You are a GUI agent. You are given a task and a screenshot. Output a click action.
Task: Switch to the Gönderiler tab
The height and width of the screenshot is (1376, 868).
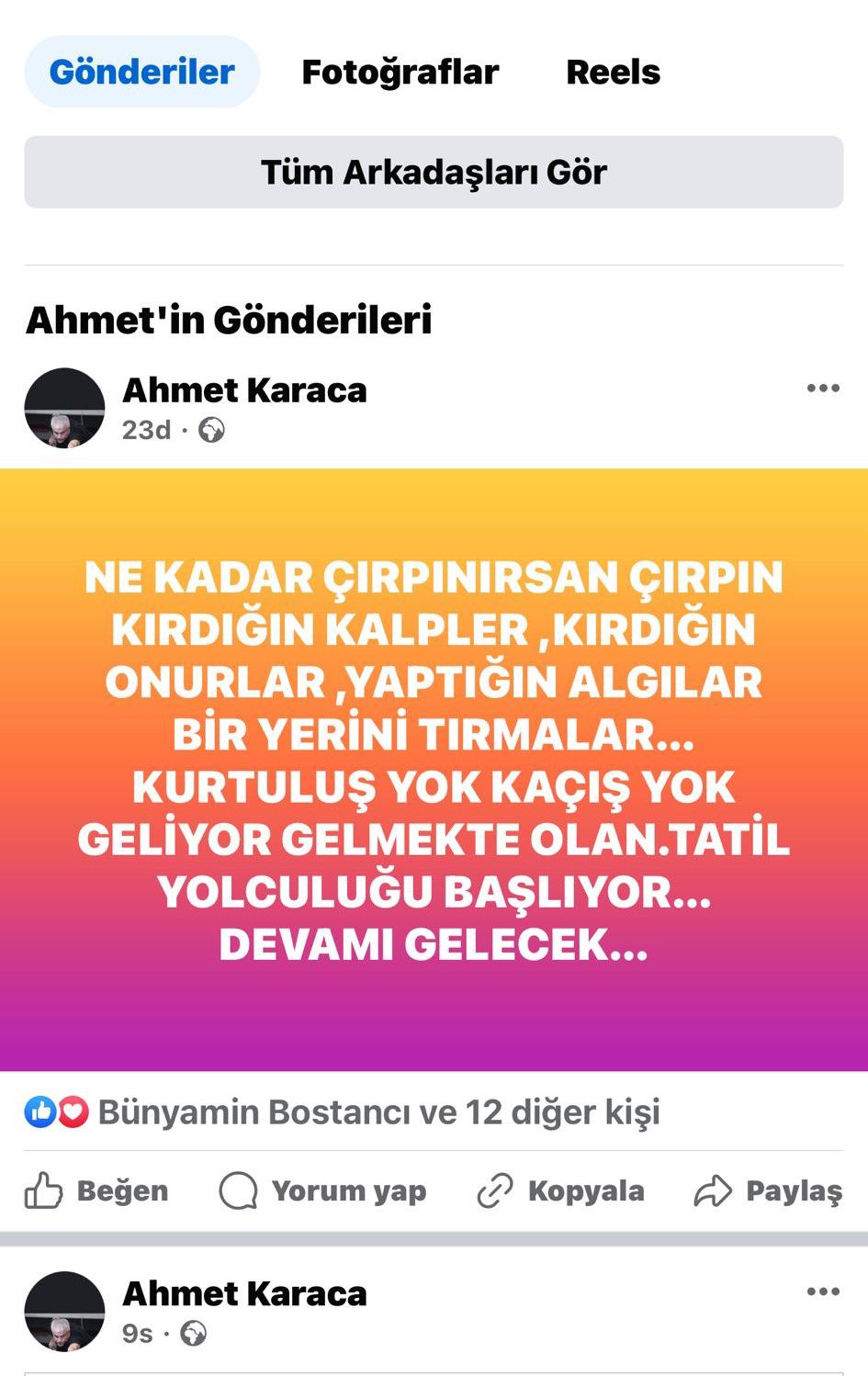coord(141,72)
